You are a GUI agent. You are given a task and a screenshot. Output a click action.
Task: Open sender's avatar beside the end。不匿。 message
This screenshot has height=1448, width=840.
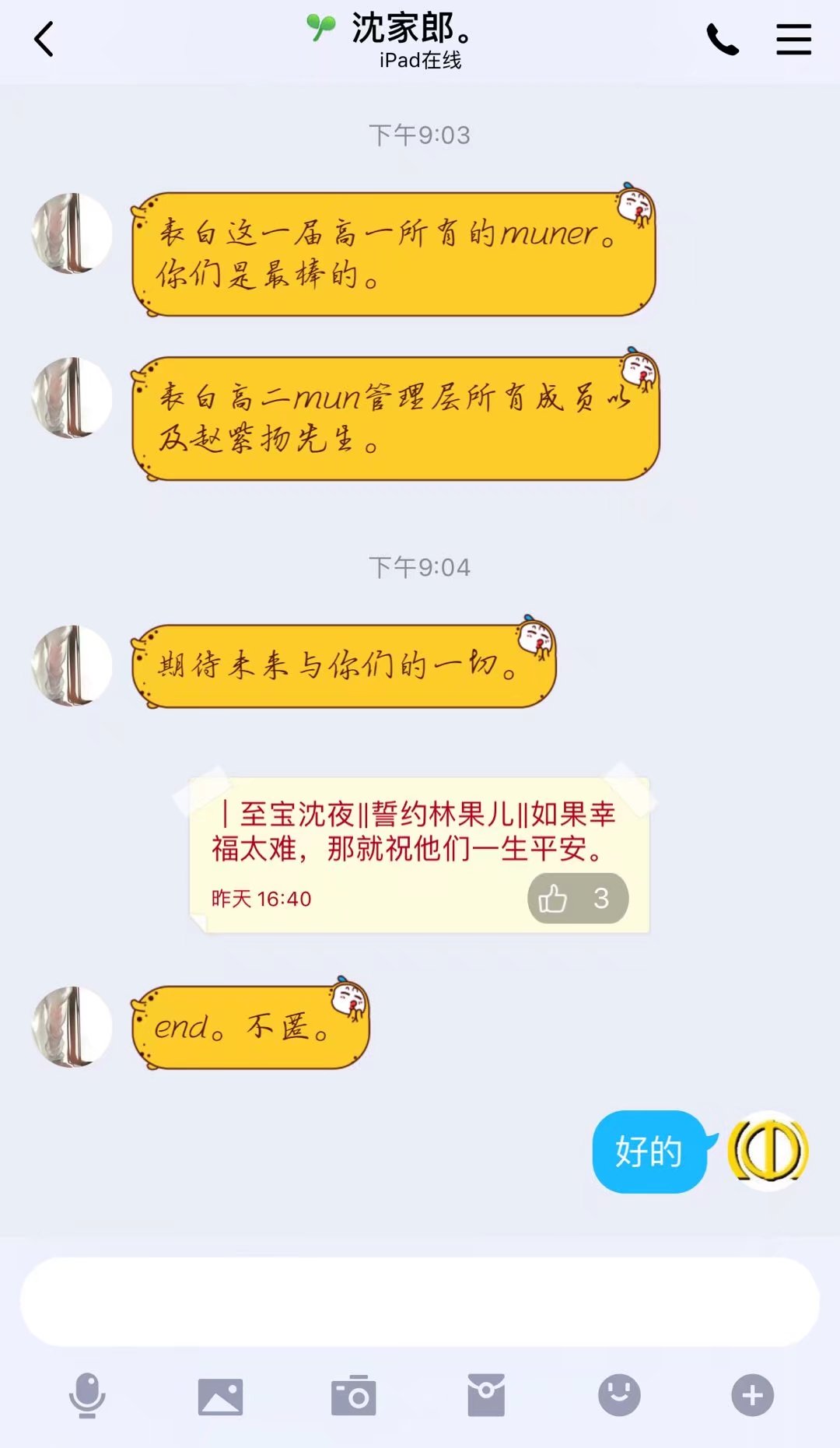72,1026
